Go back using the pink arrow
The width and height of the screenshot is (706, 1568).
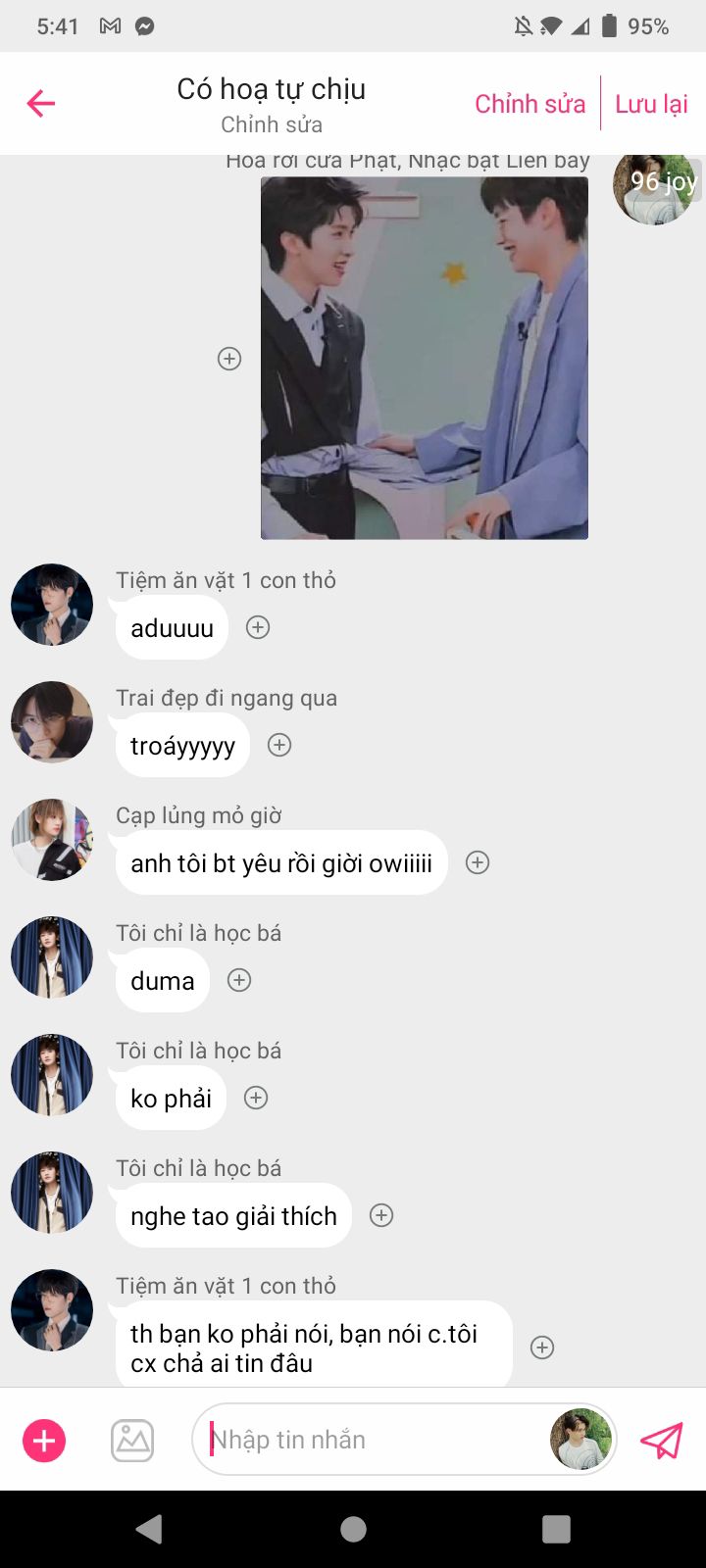click(41, 103)
